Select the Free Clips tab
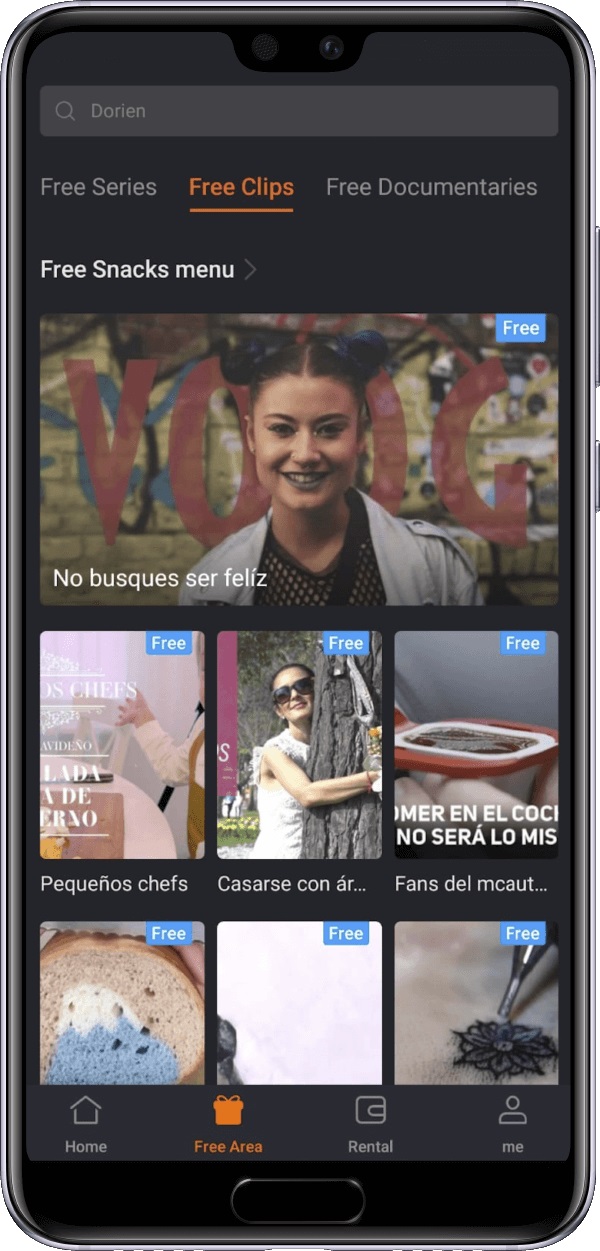600x1251 pixels. [241, 187]
